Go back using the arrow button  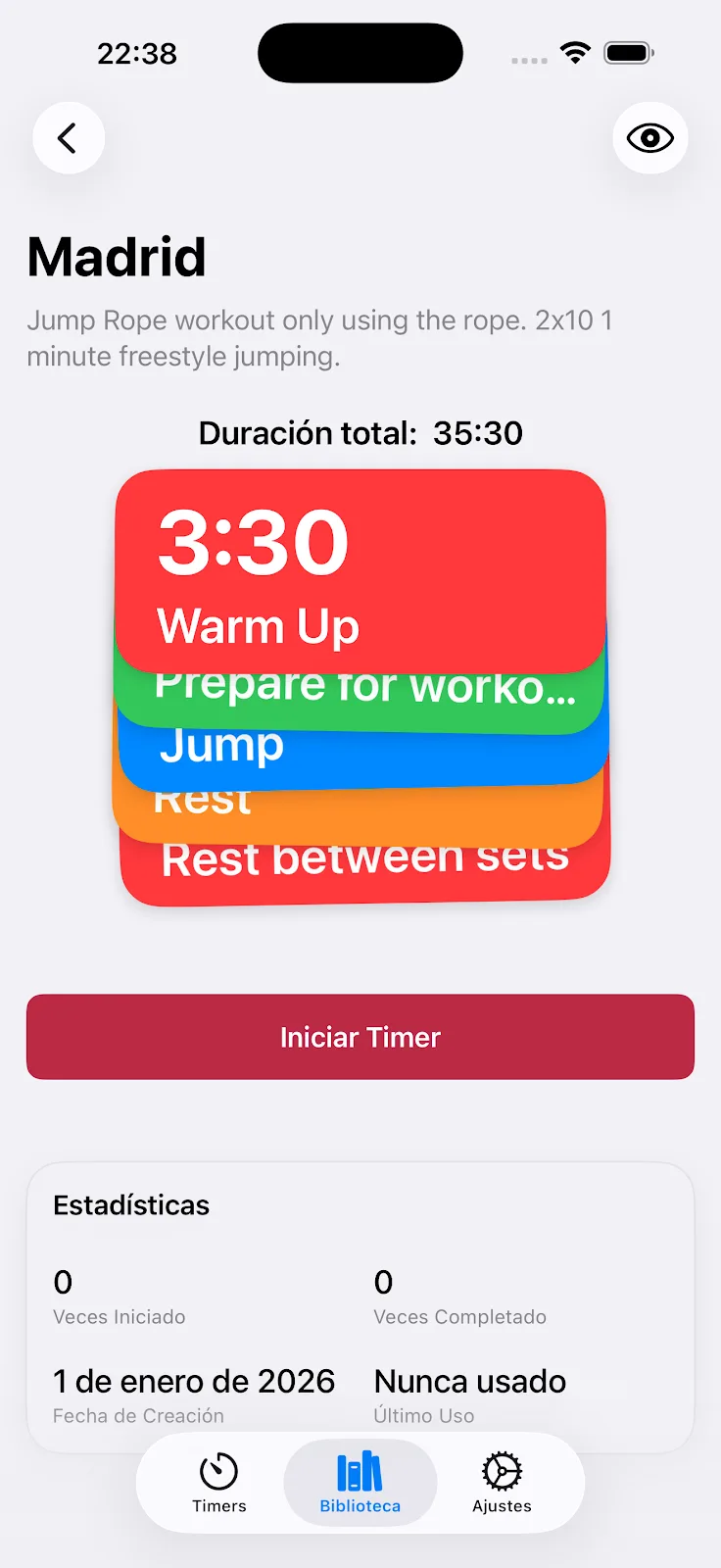point(68,138)
